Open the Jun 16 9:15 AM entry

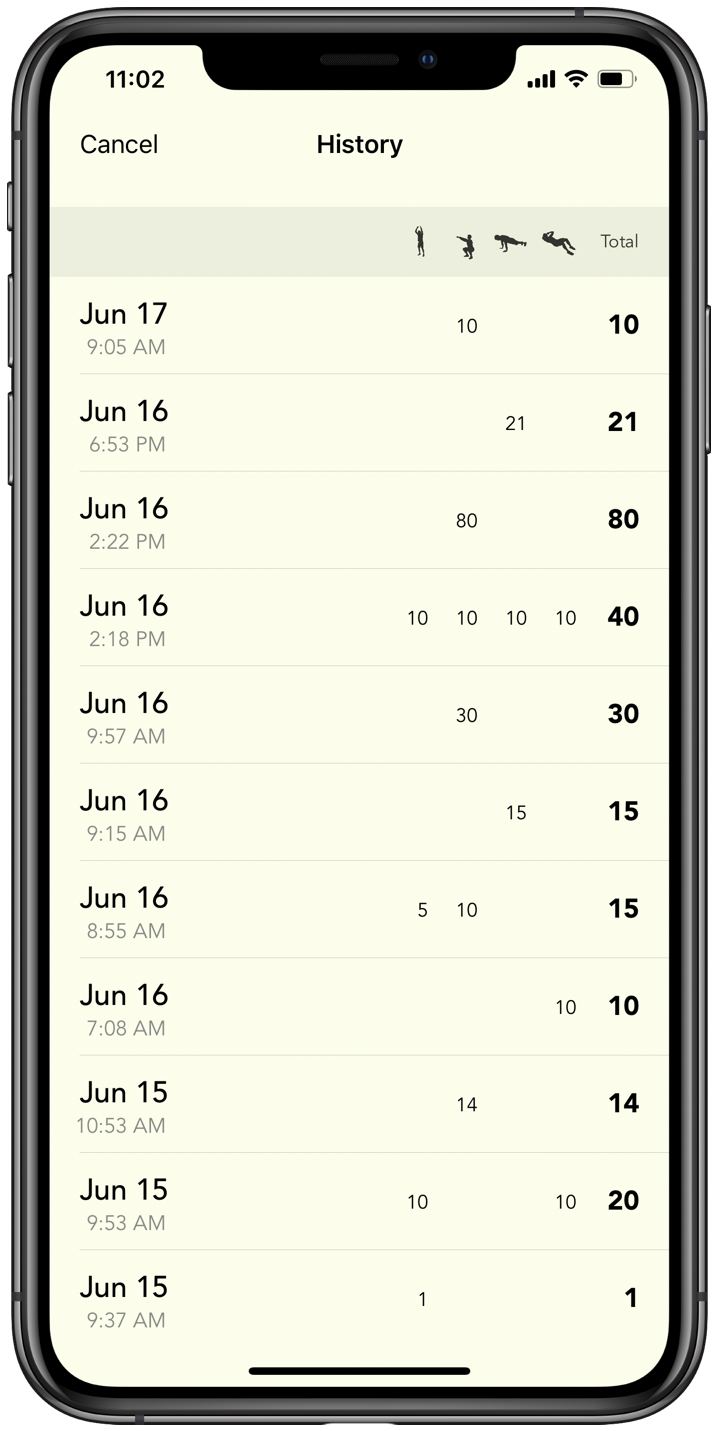click(x=359, y=812)
